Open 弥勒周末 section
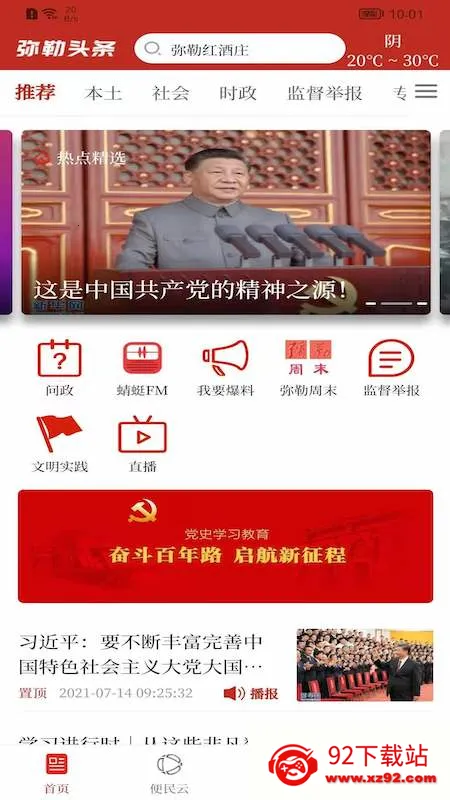 click(308, 368)
